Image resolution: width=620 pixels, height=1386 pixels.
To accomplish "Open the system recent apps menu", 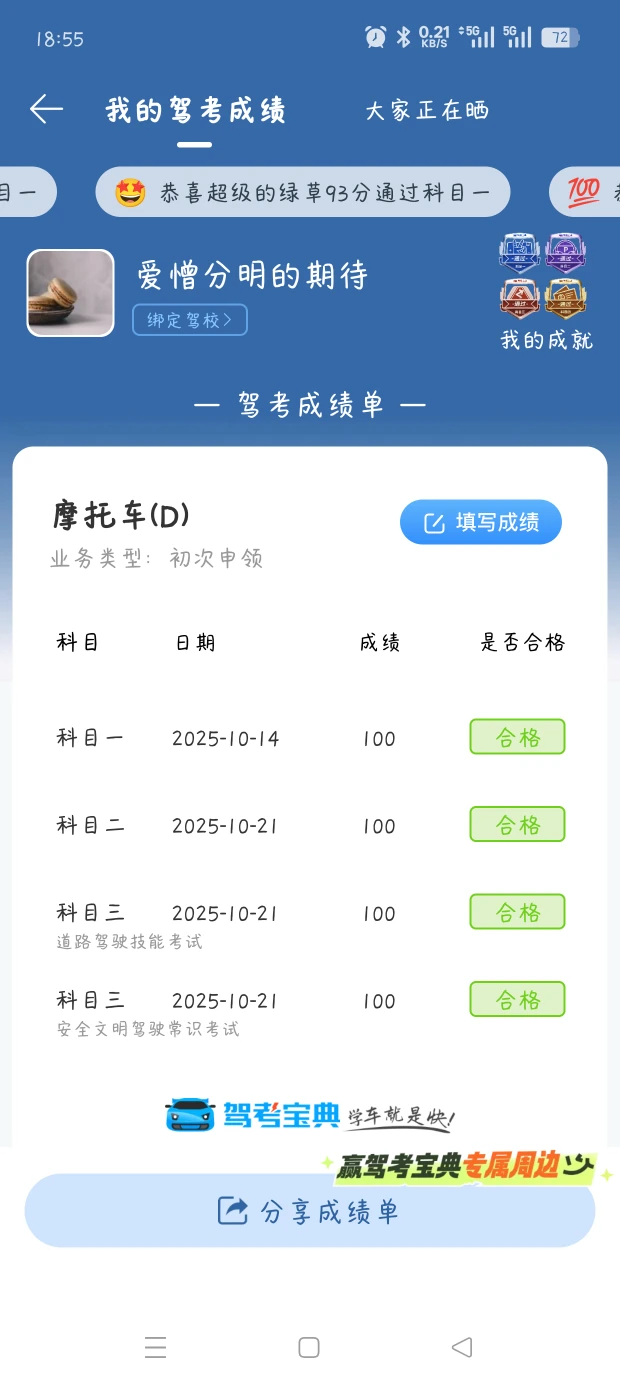I will [156, 1347].
